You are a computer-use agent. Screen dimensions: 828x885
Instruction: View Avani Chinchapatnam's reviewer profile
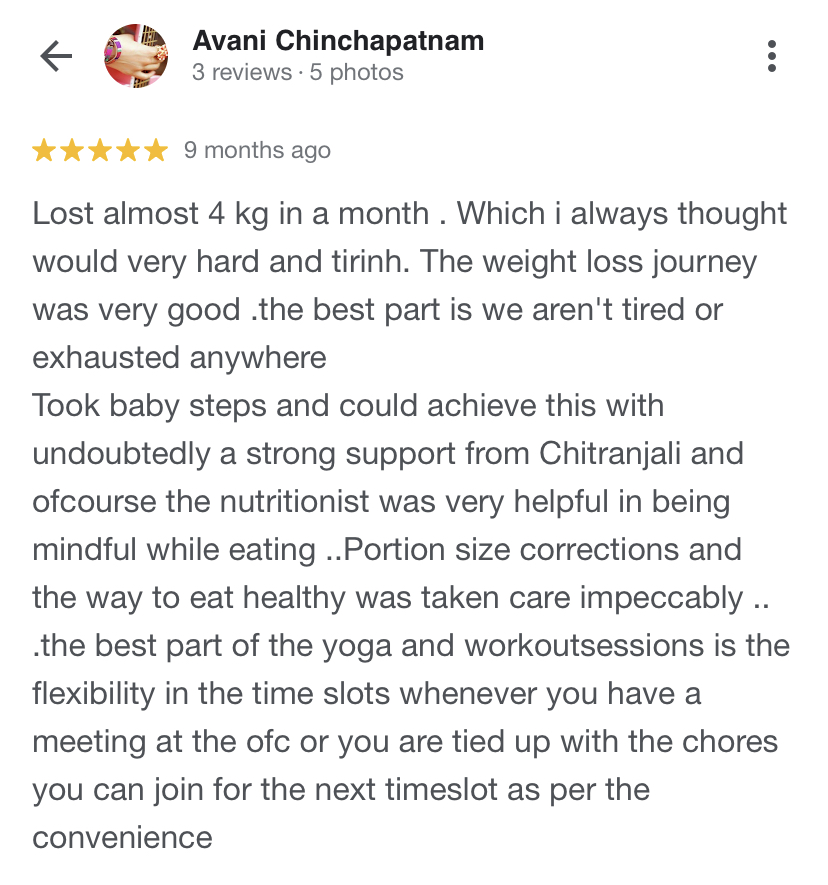coord(338,42)
